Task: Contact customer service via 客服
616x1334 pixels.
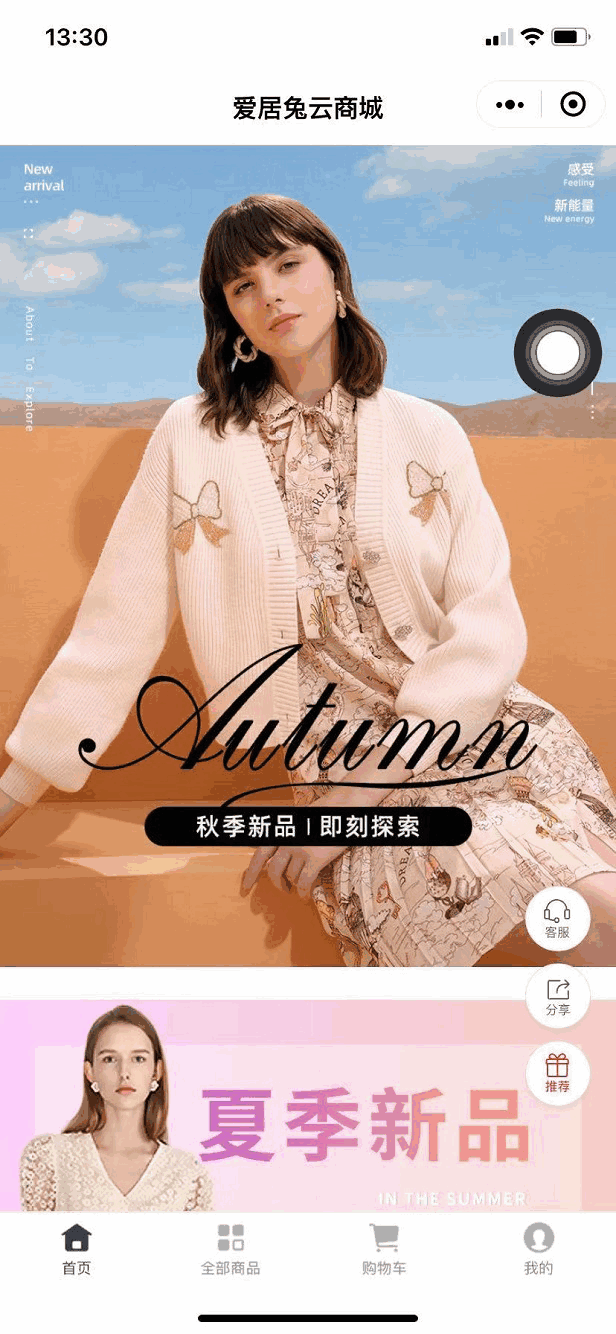Action: [557, 918]
